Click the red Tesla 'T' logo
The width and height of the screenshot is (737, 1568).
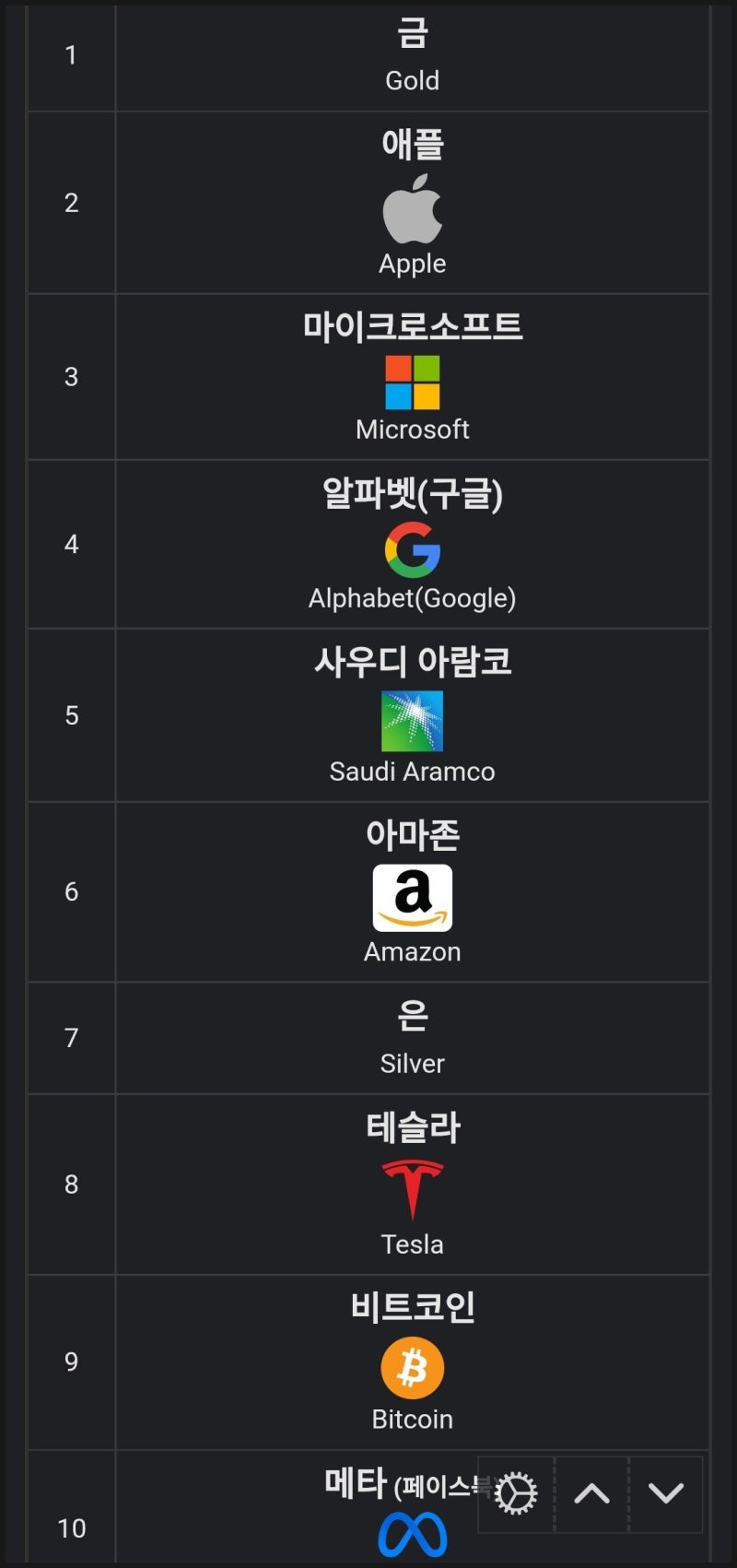412,1186
